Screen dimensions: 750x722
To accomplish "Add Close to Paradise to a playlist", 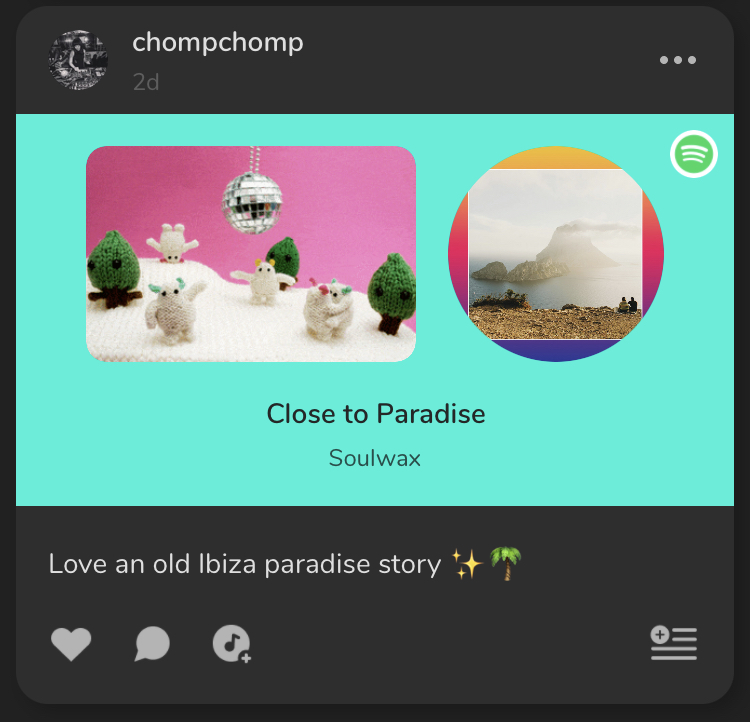I will pos(673,643).
